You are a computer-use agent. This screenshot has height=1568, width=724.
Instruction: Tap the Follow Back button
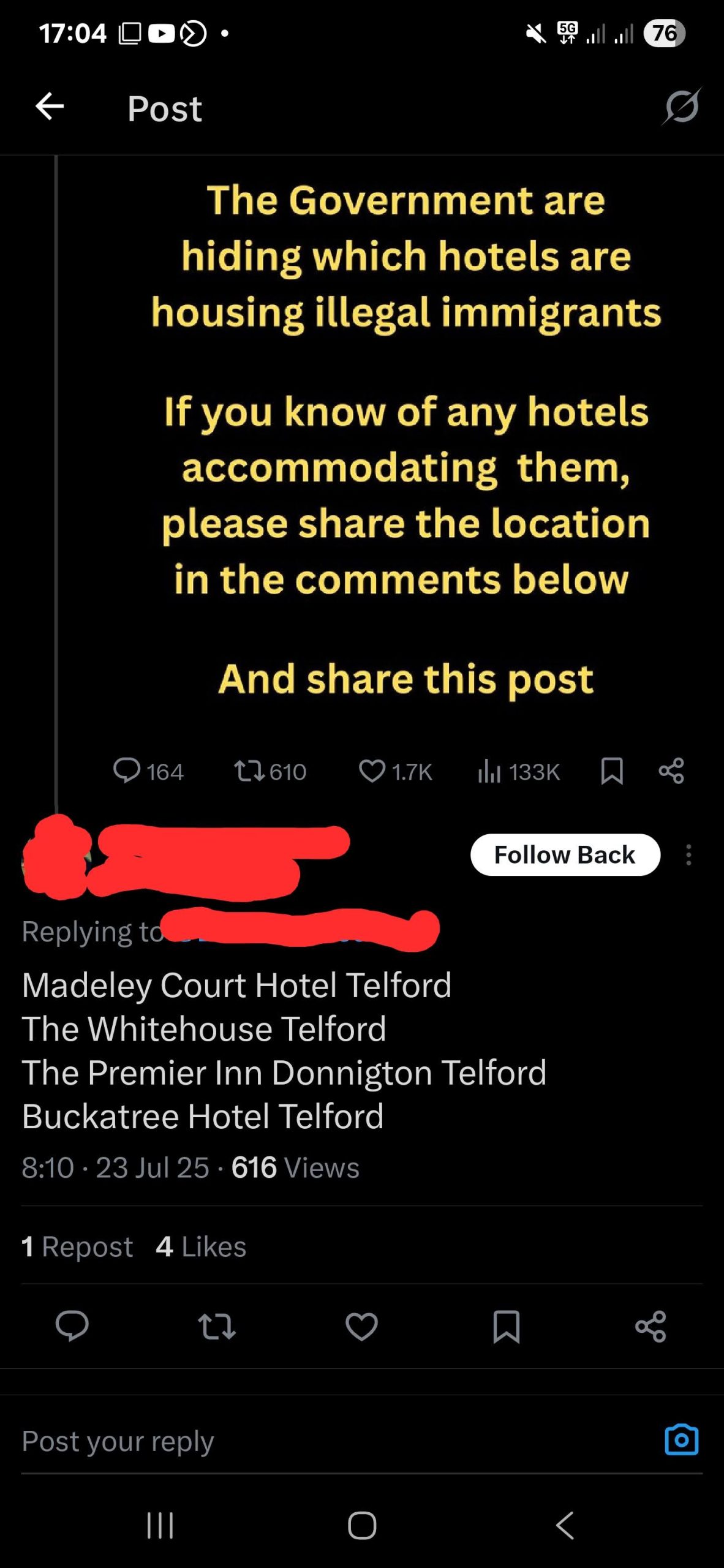coord(565,854)
